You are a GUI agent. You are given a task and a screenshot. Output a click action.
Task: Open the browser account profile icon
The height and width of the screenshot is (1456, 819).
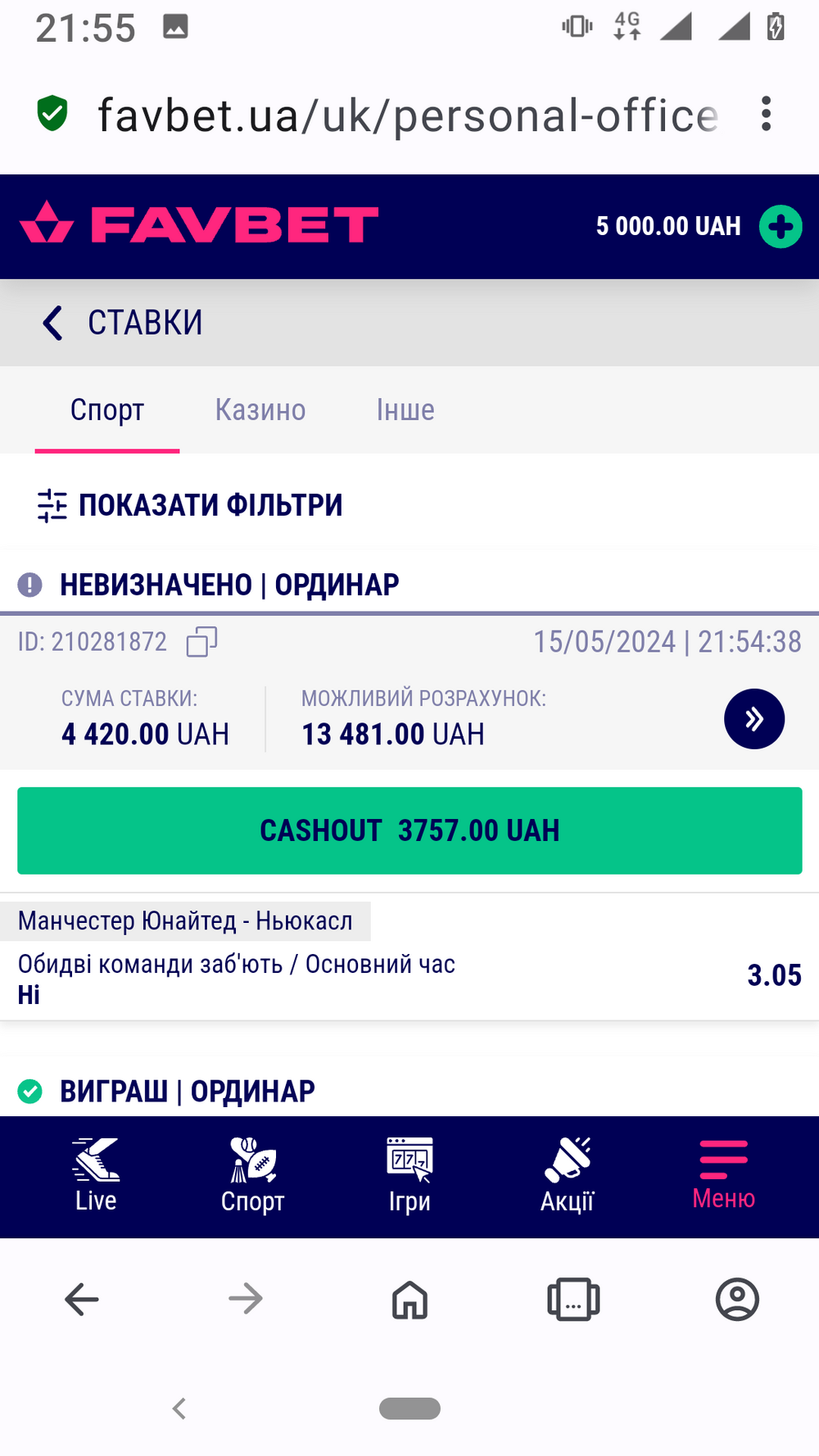coord(737,1299)
